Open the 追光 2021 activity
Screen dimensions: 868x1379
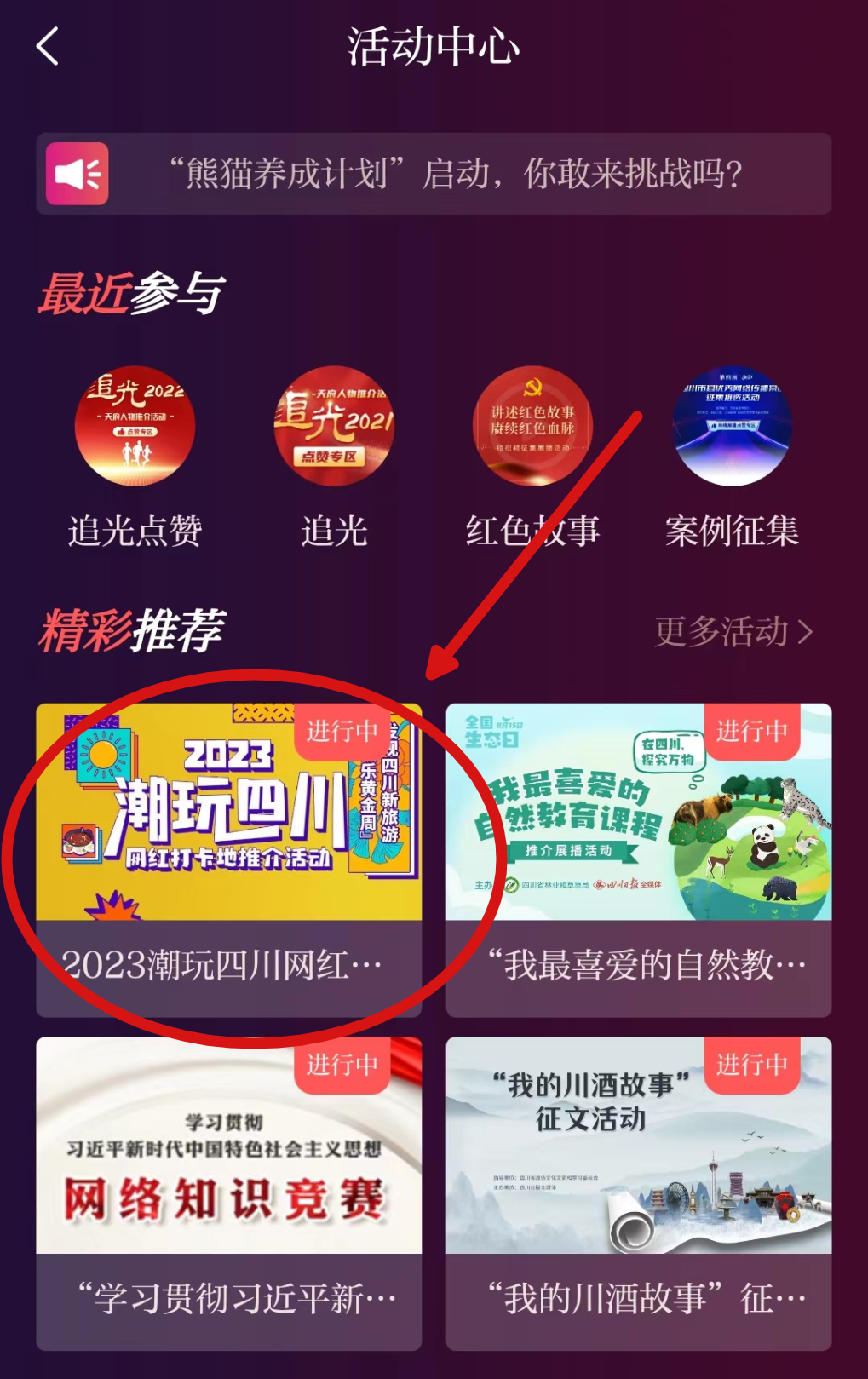pyautogui.click(x=334, y=427)
